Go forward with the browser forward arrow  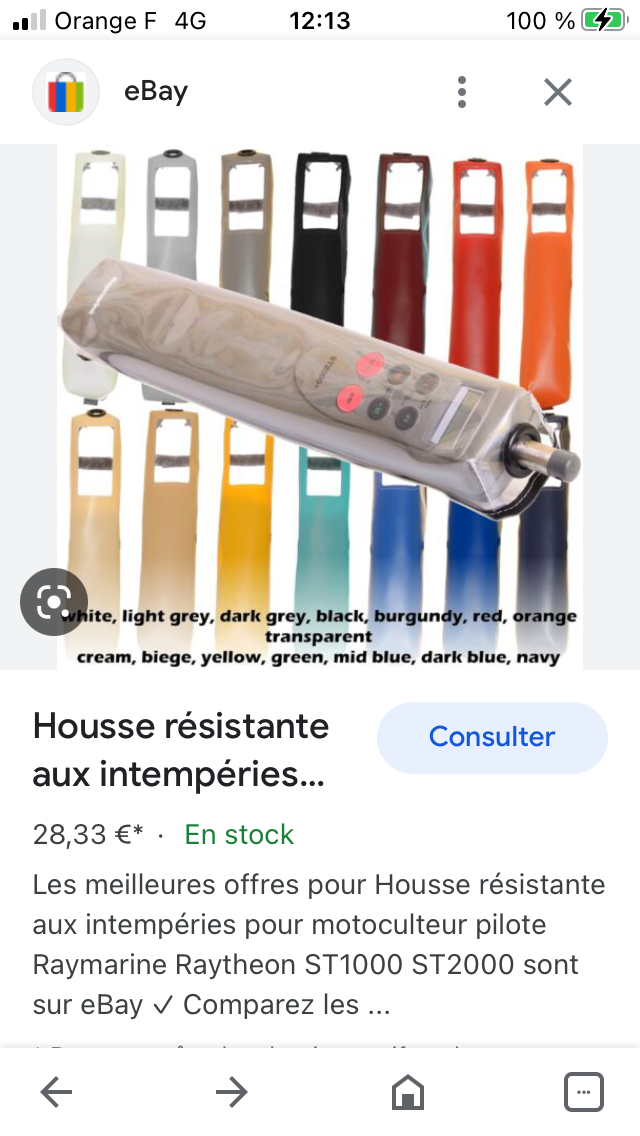click(x=232, y=1091)
